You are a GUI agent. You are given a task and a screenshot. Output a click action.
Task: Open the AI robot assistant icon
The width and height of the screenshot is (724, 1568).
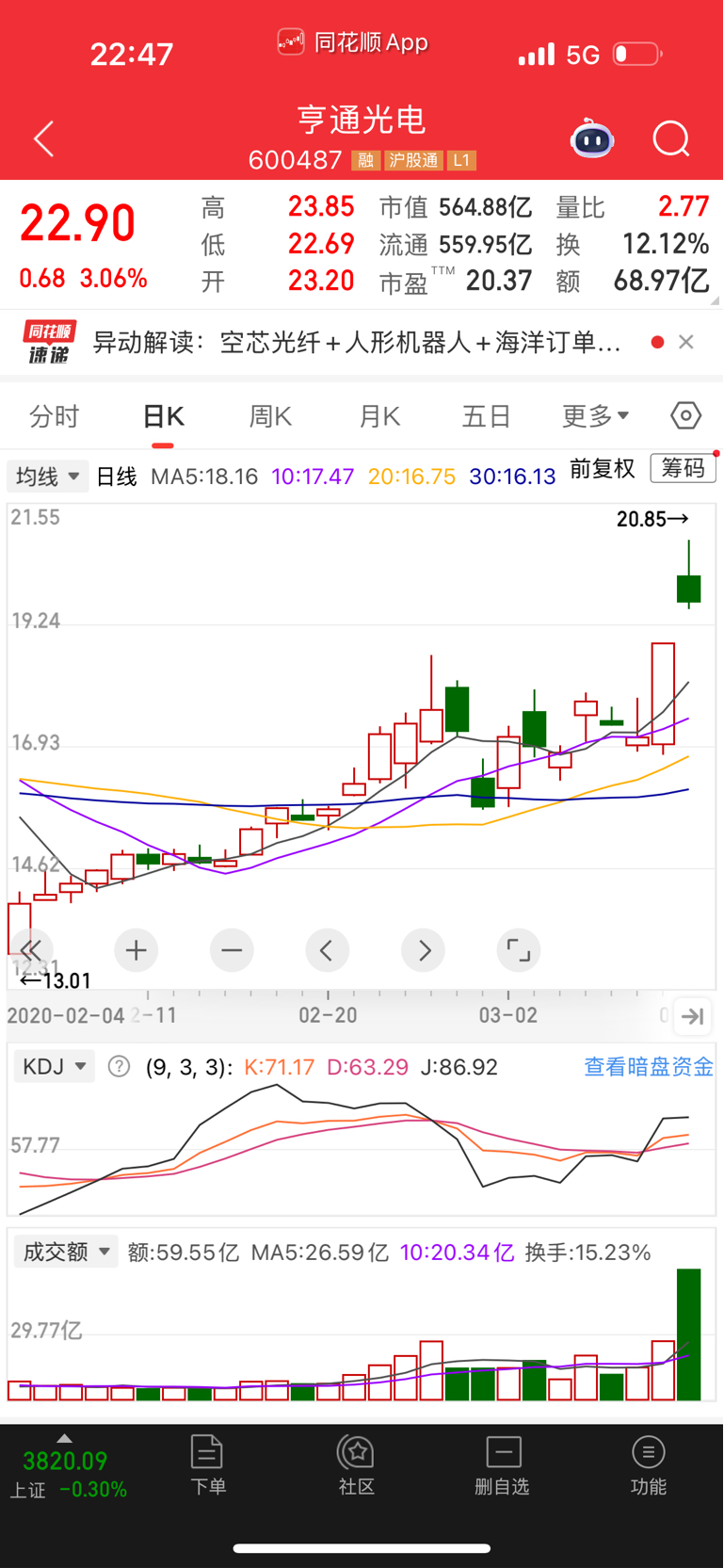pos(592,138)
